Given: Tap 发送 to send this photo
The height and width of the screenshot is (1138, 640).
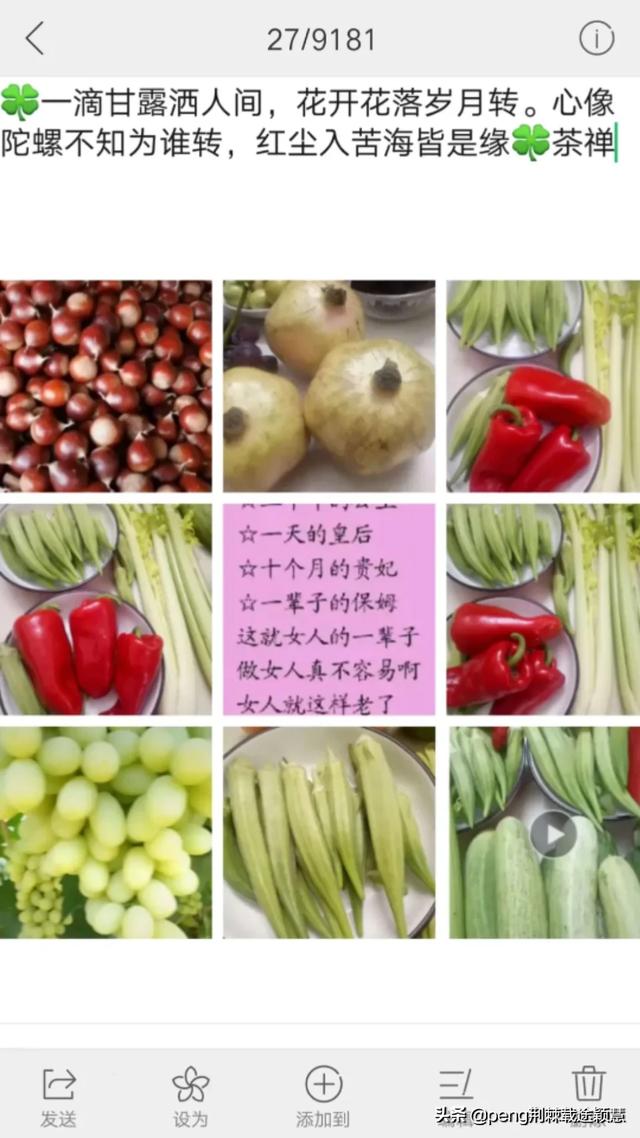Looking at the screenshot, I should [59, 1095].
